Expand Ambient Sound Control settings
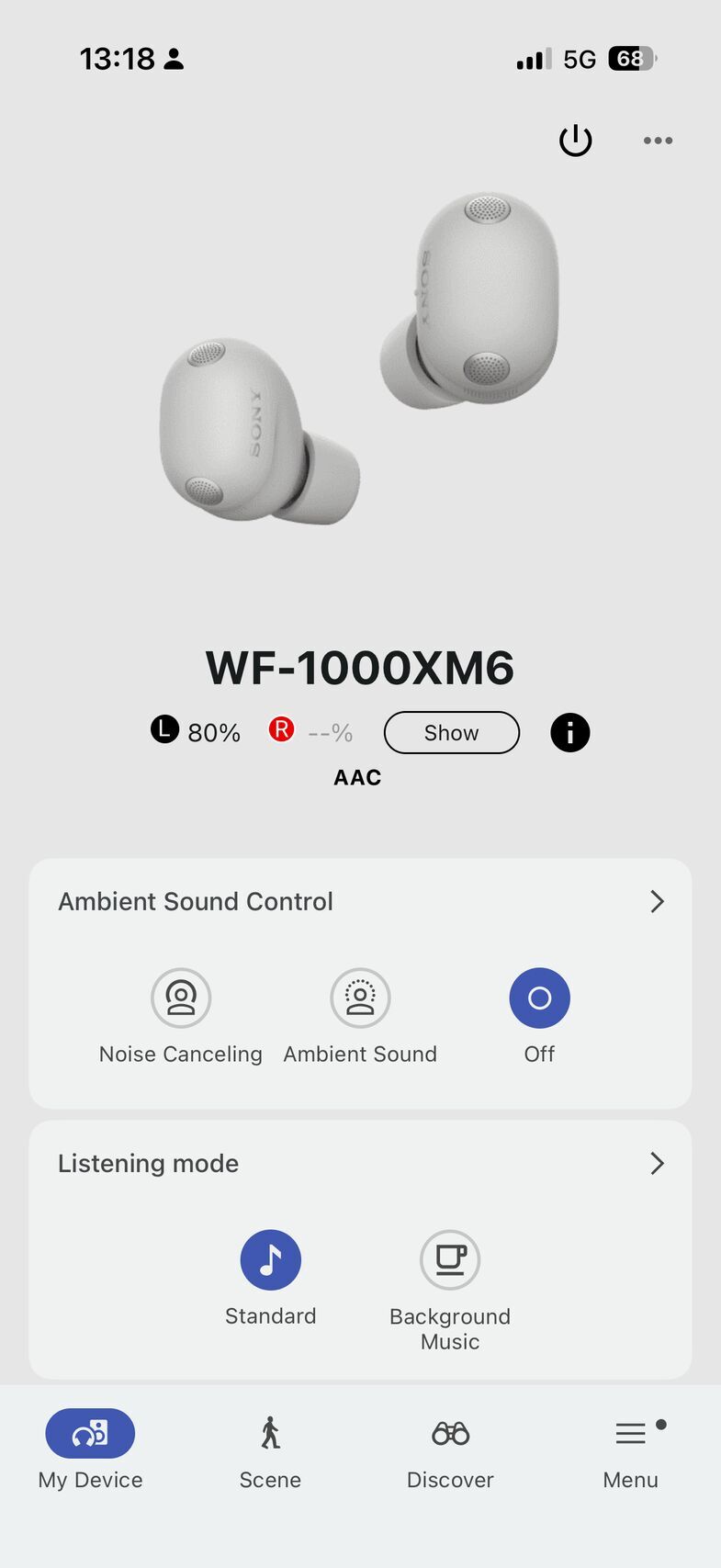 click(657, 901)
